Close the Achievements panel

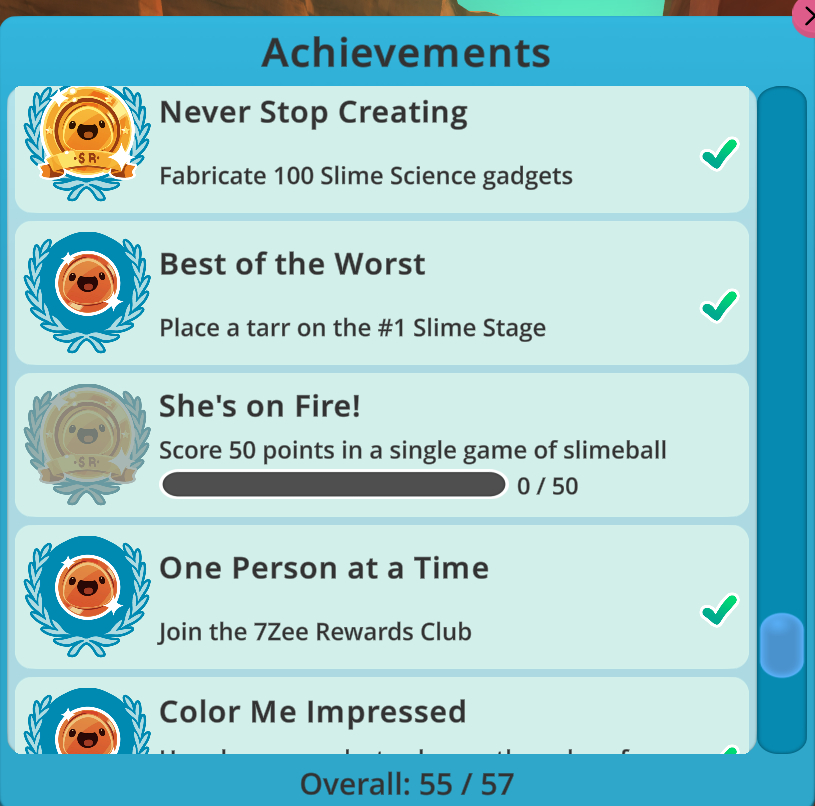pos(805,17)
